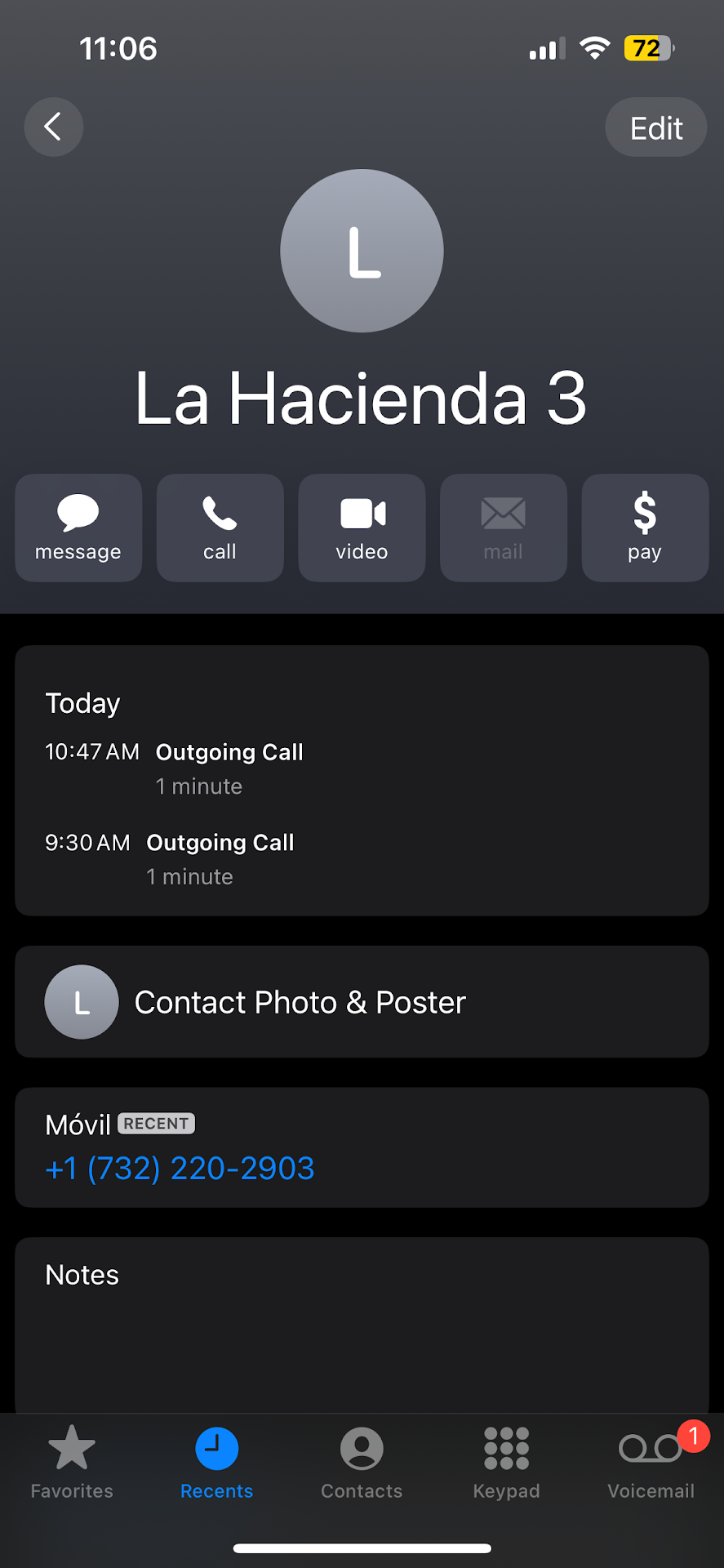
Task: Send a message to La Hacienda 3
Action: coord(78,528)
